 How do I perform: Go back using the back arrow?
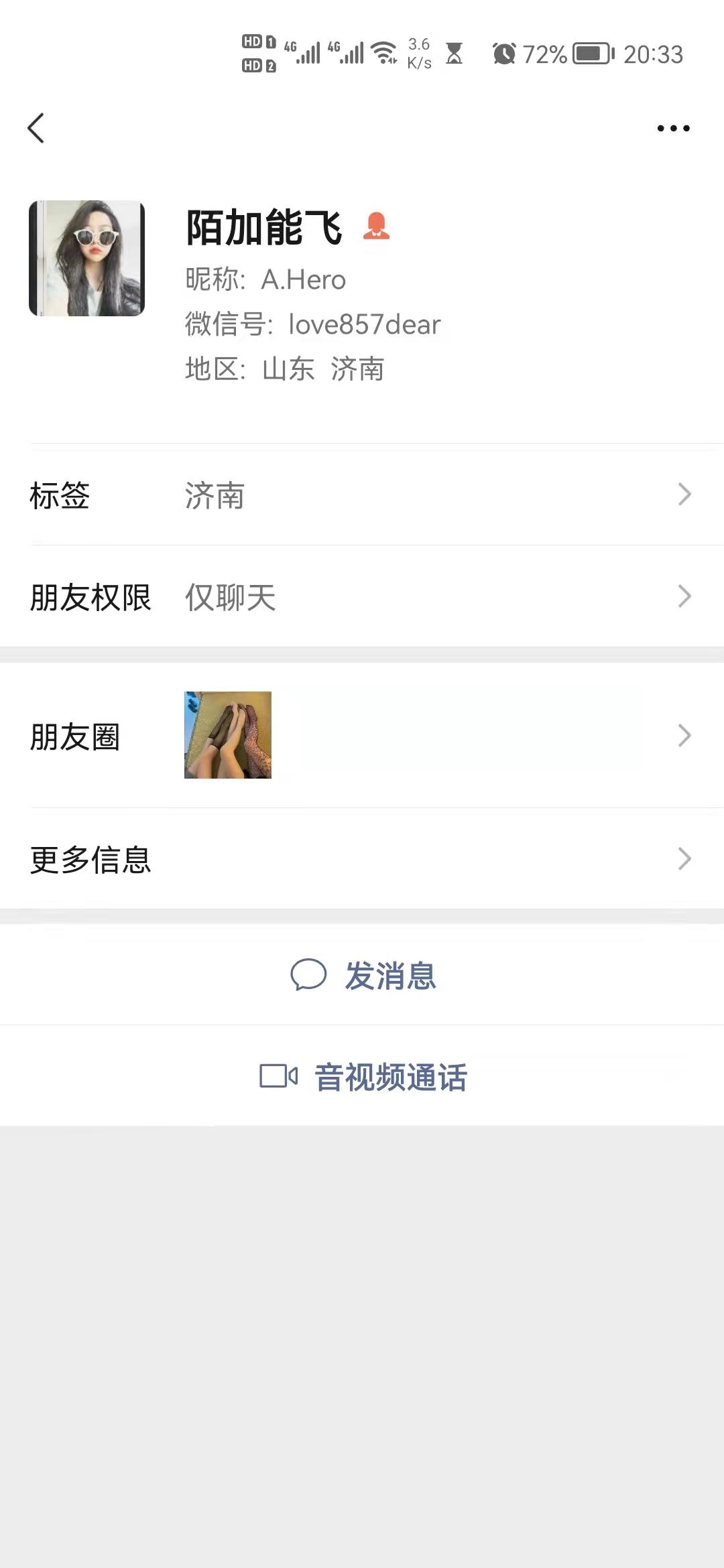pos(36,128)
